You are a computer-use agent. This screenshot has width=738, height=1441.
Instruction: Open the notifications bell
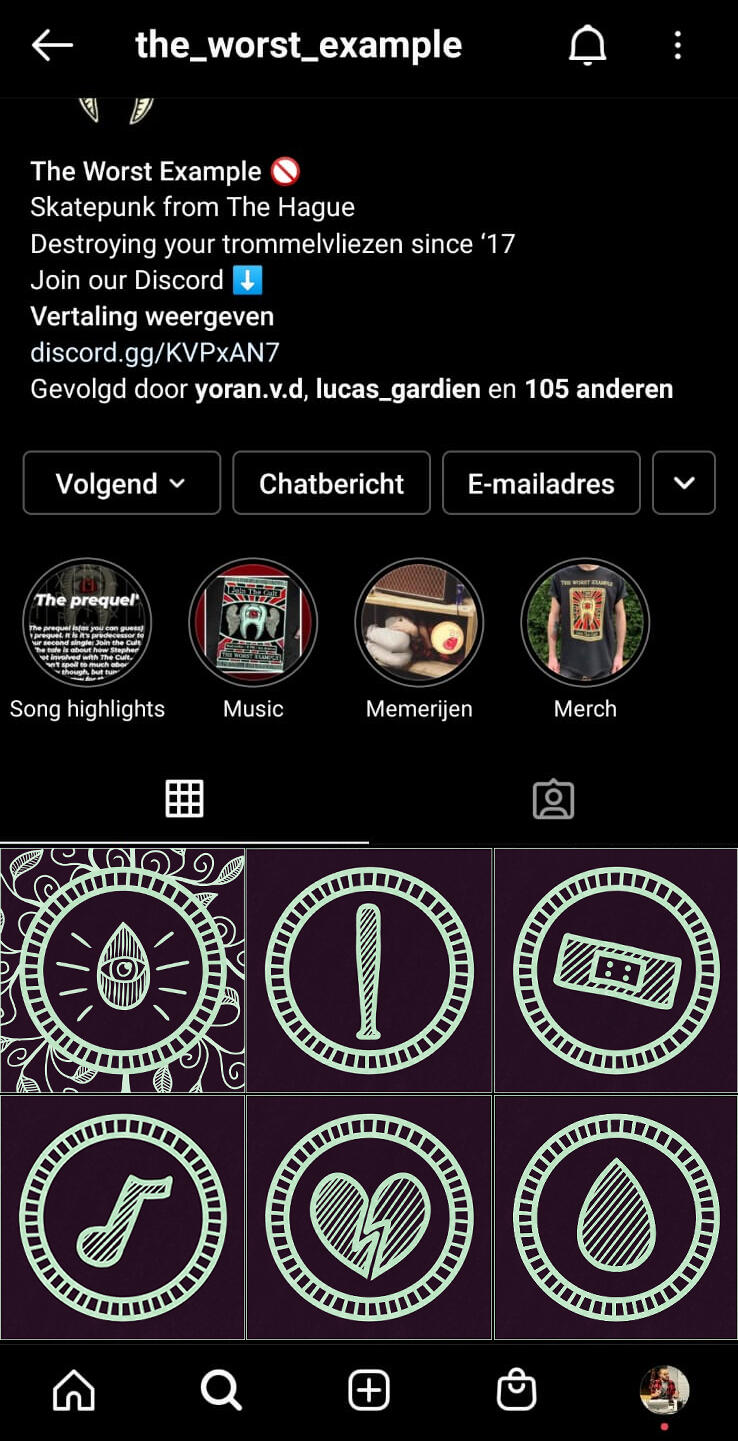tap(588, 45)
